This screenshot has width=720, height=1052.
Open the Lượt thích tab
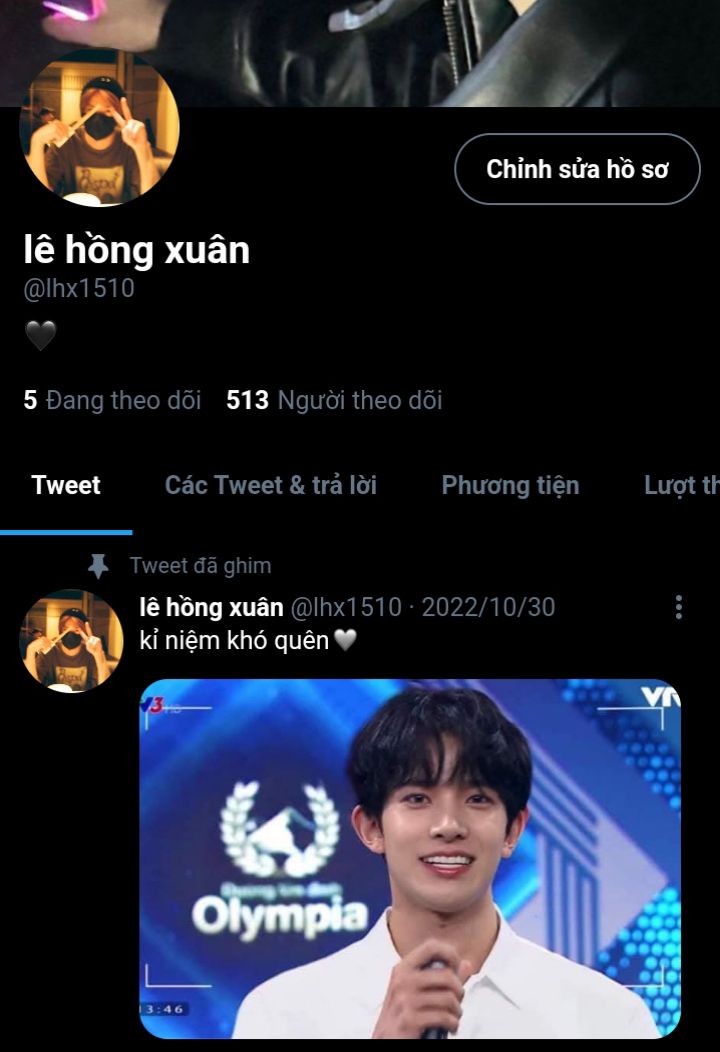pyautogui.click(x=682, y=486)
